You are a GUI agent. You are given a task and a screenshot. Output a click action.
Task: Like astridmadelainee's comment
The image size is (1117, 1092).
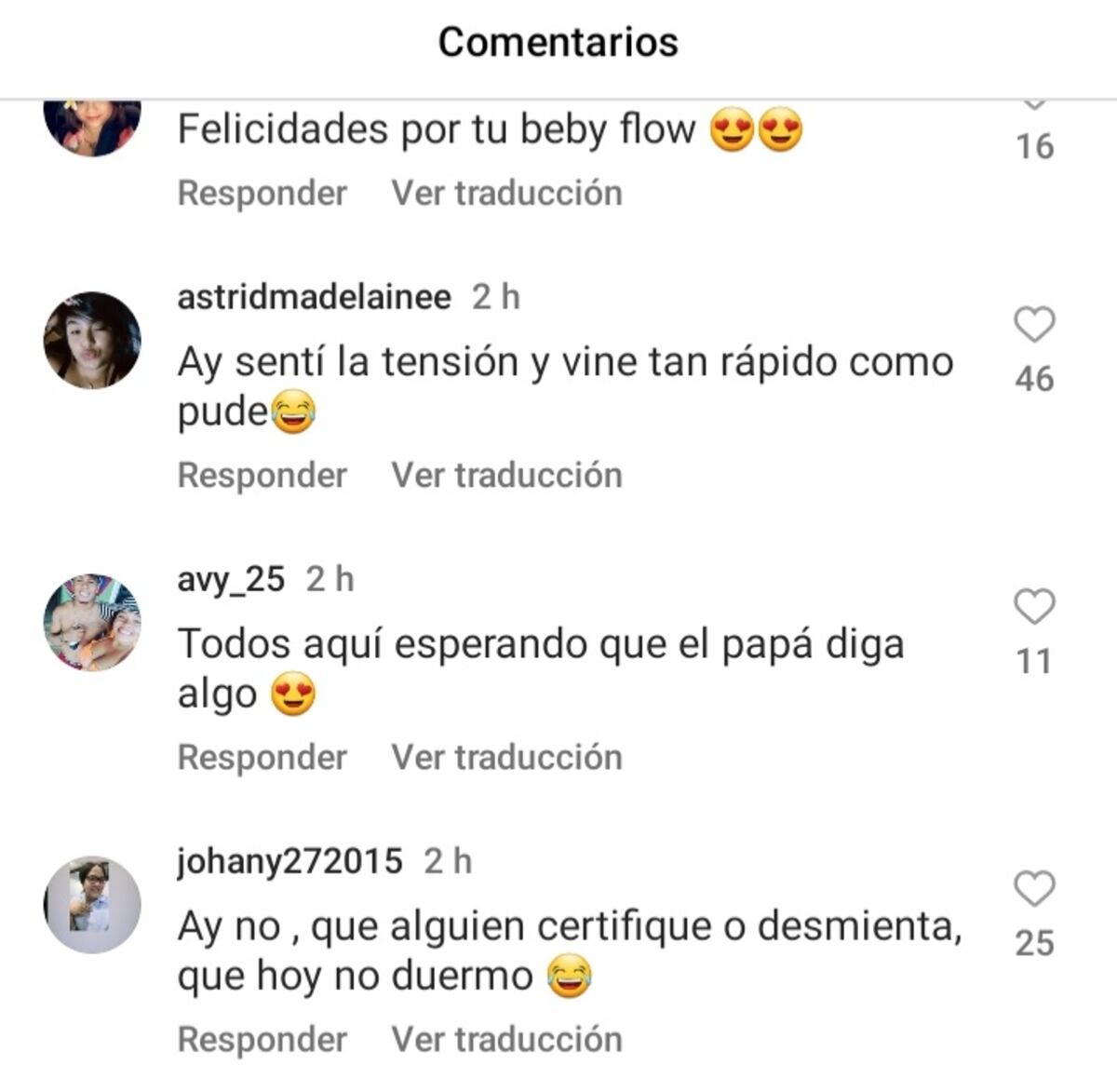pos(1033,325)
